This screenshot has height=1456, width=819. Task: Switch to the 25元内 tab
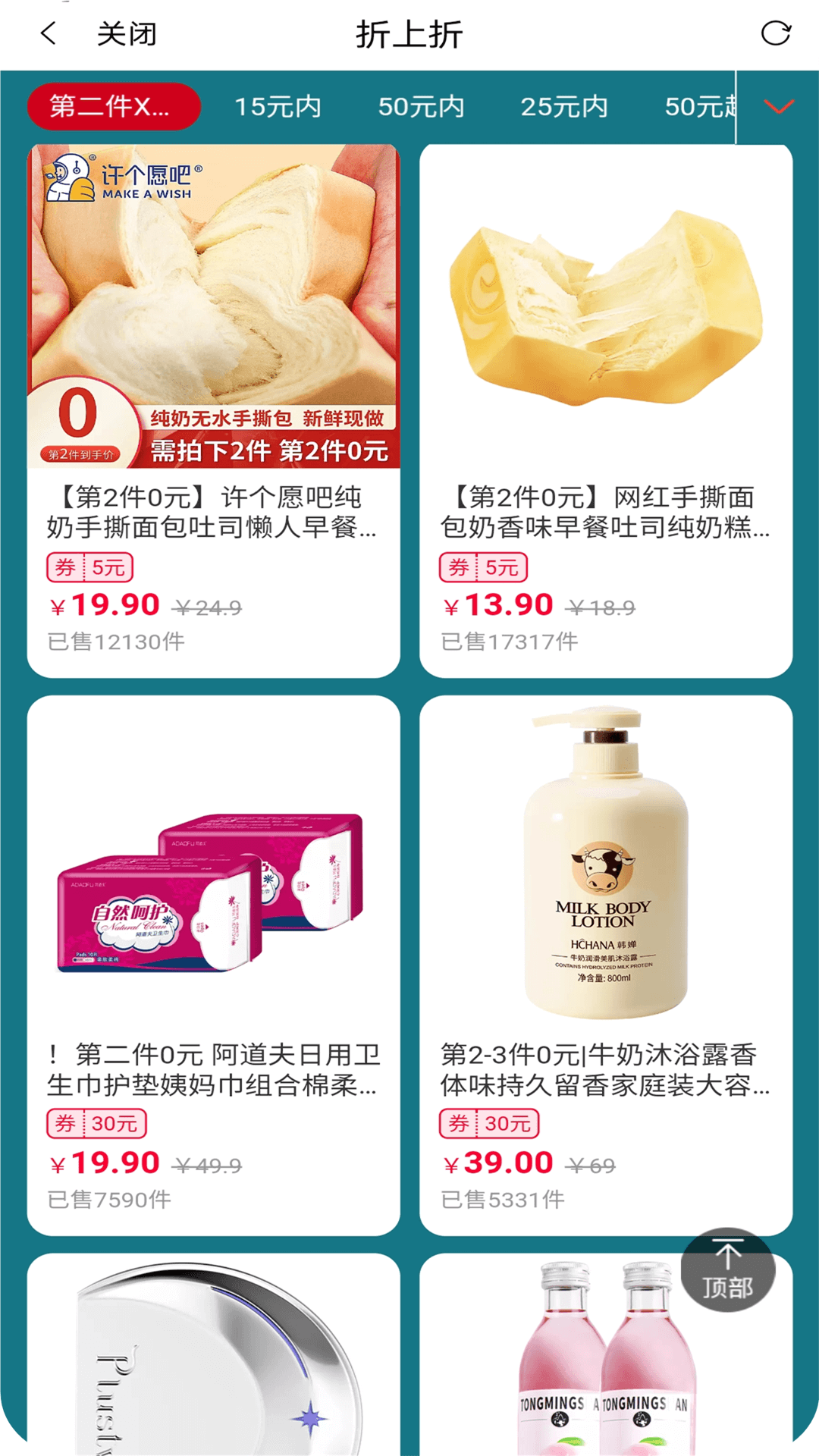tap(564, 107)
